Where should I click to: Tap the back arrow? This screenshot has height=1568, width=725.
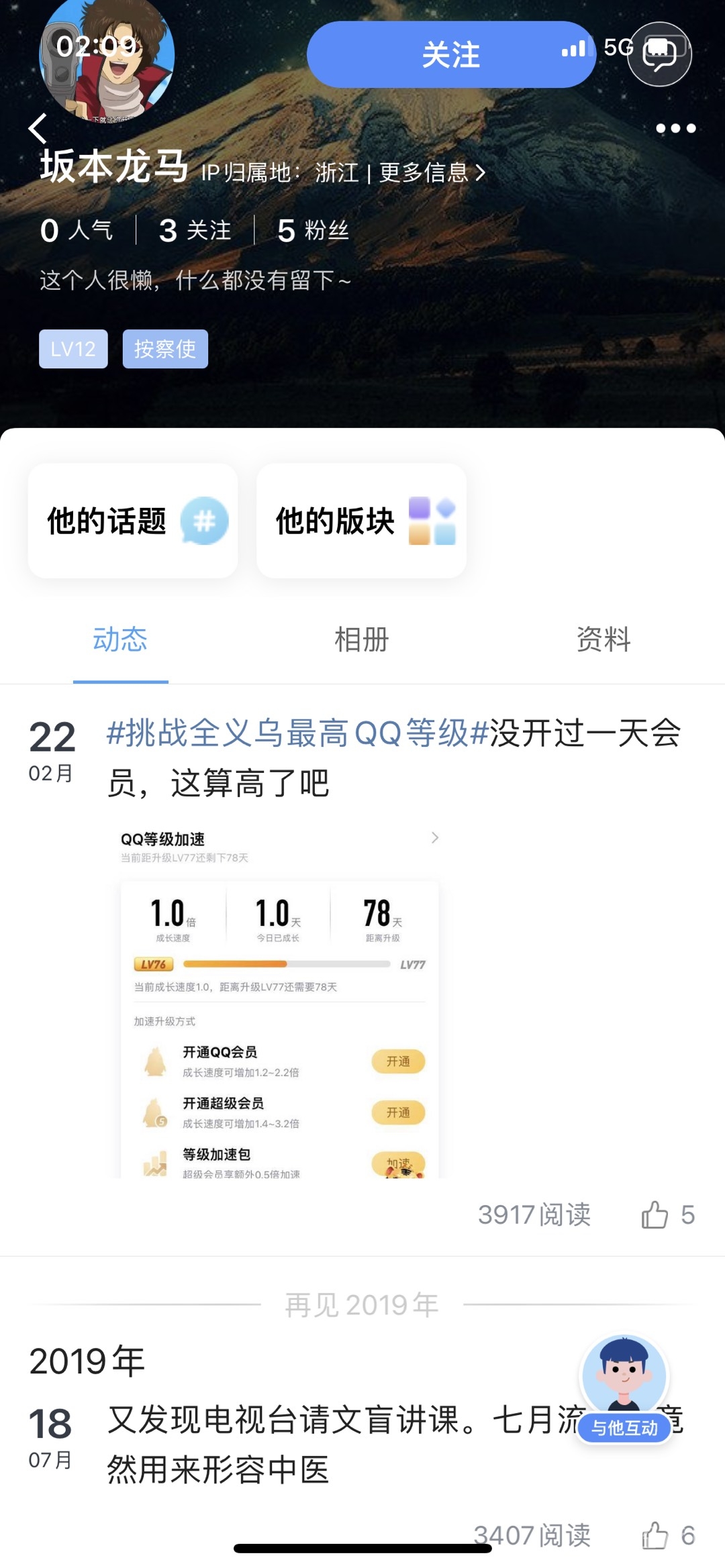(38, 128)
